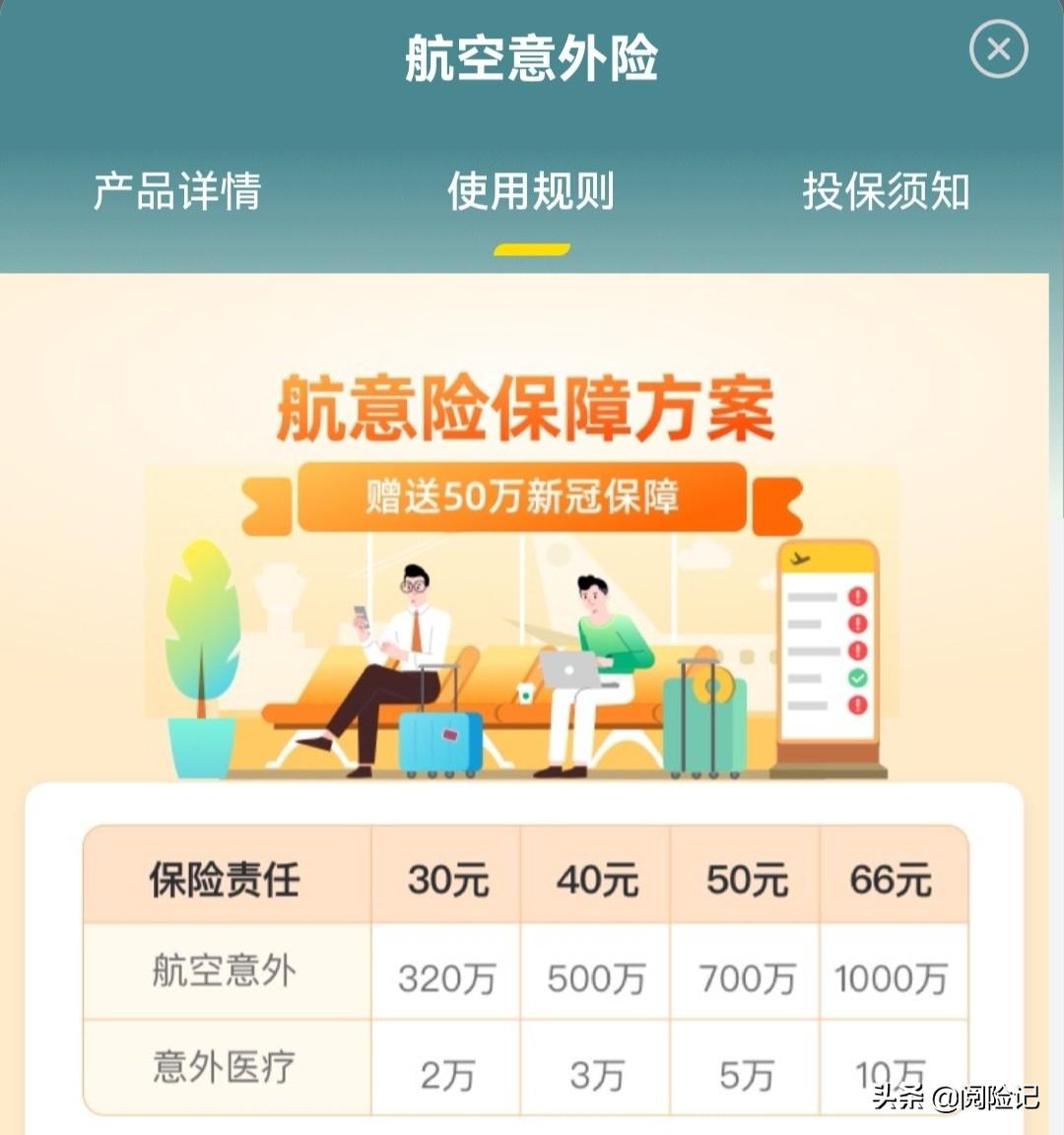Screen dimensions: 1064x1135
Task: Select the 使用规则 tab
Action: [x=531, y=191]
